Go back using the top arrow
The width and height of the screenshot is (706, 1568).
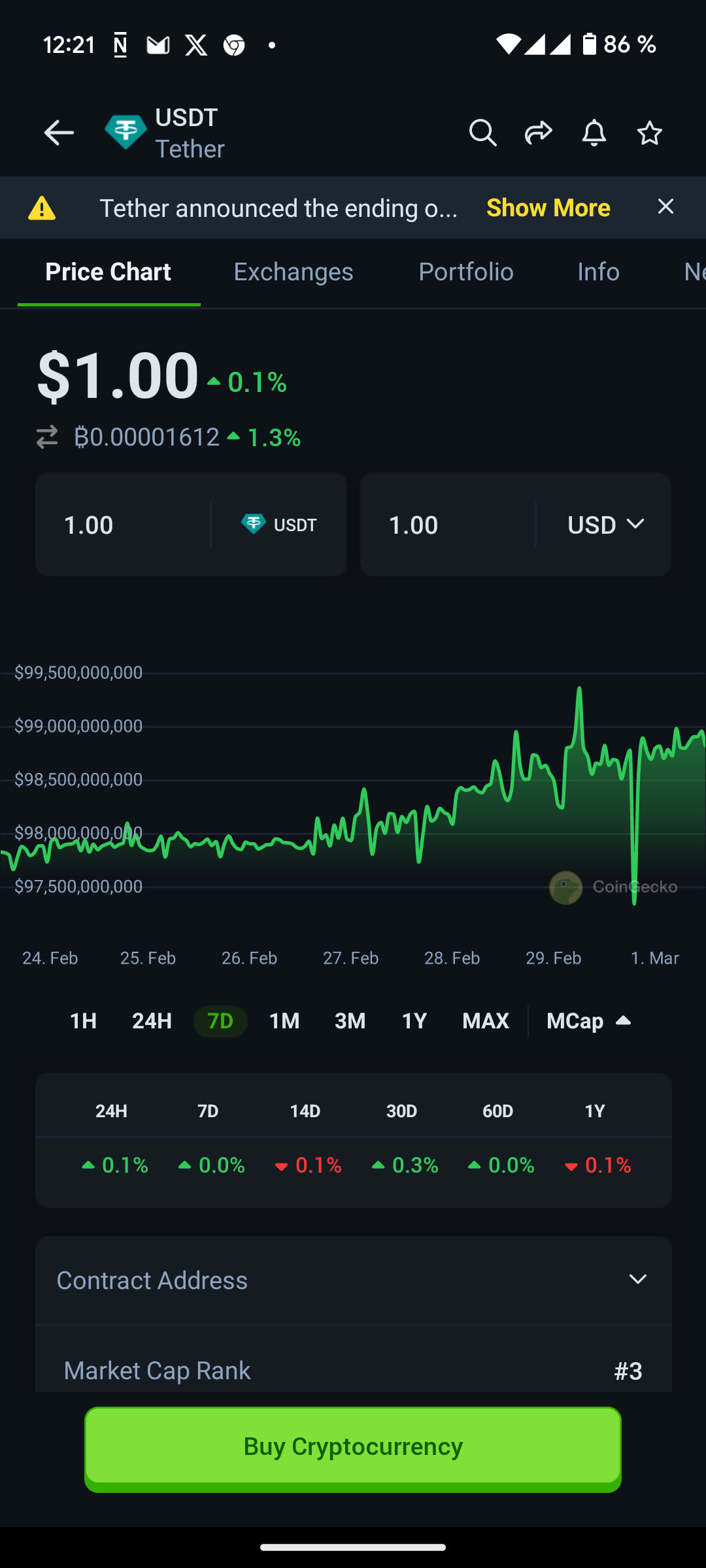click(x=59, y=133)
